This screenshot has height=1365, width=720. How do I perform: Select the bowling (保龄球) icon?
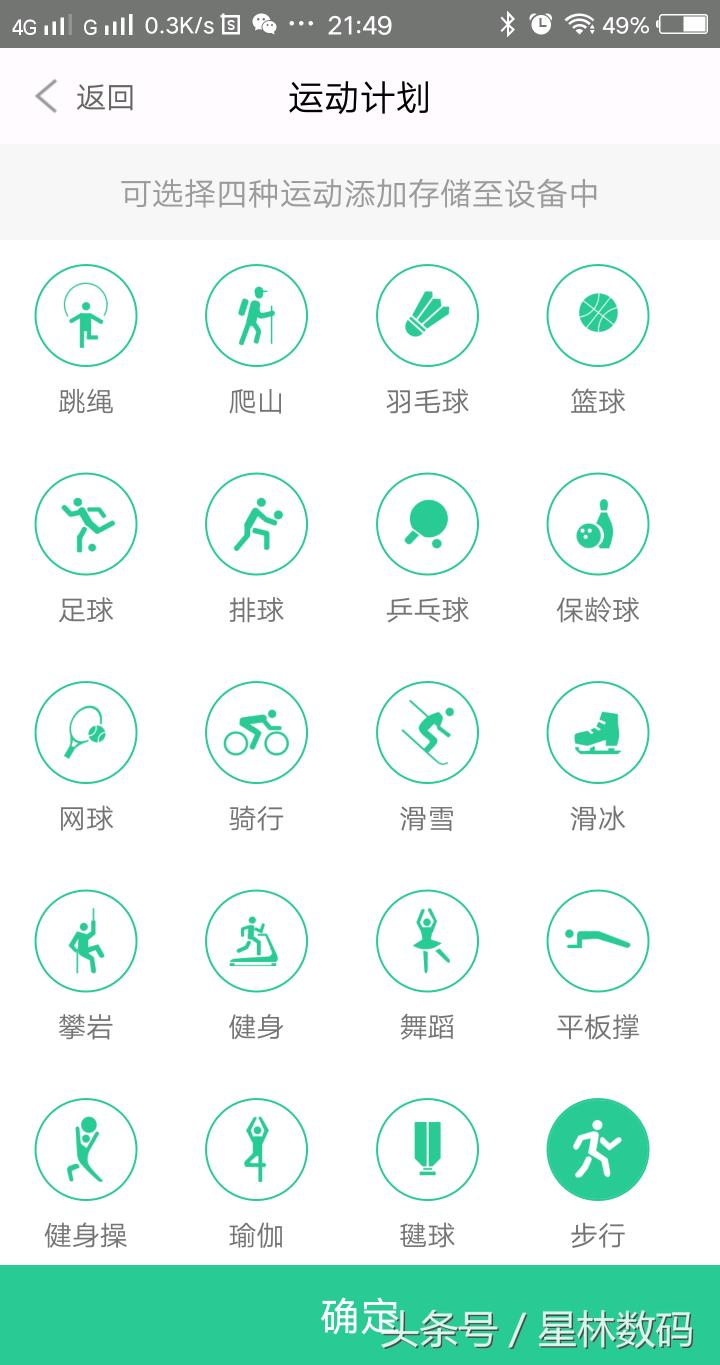click(x=597, y=524)
